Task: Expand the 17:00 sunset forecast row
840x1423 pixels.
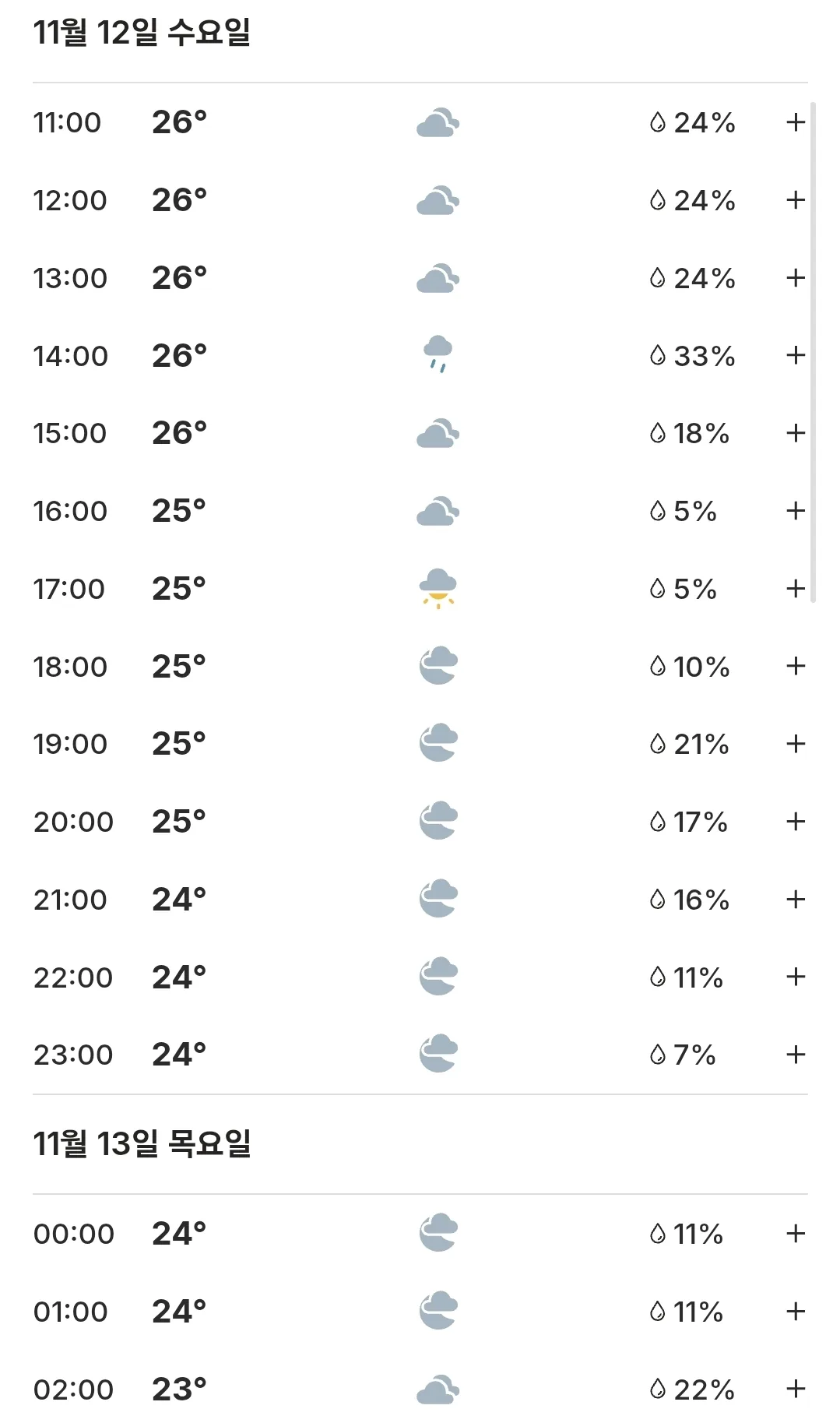Action: tap(795, 589)
